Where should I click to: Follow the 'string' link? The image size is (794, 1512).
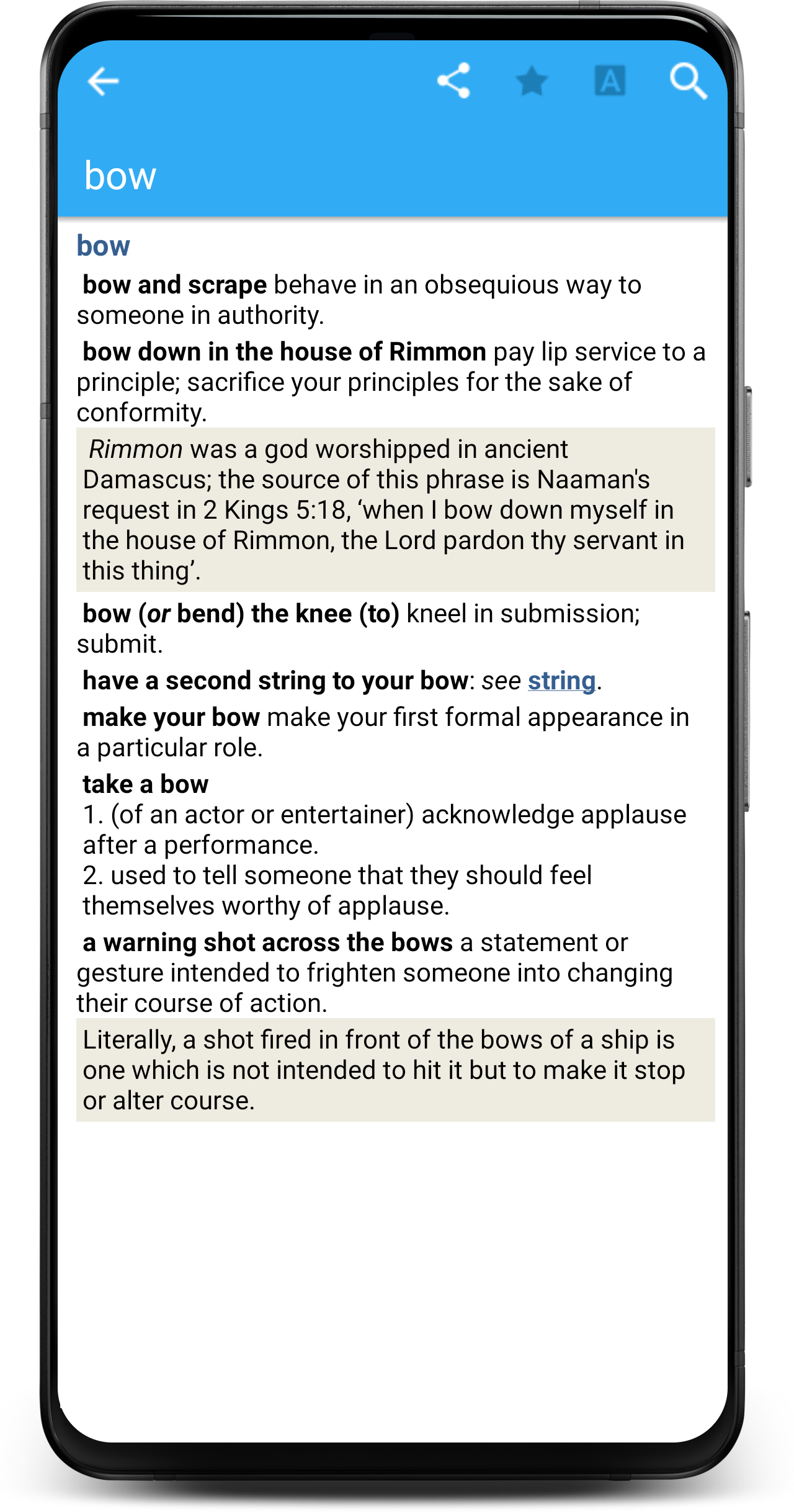click(561, 681)
